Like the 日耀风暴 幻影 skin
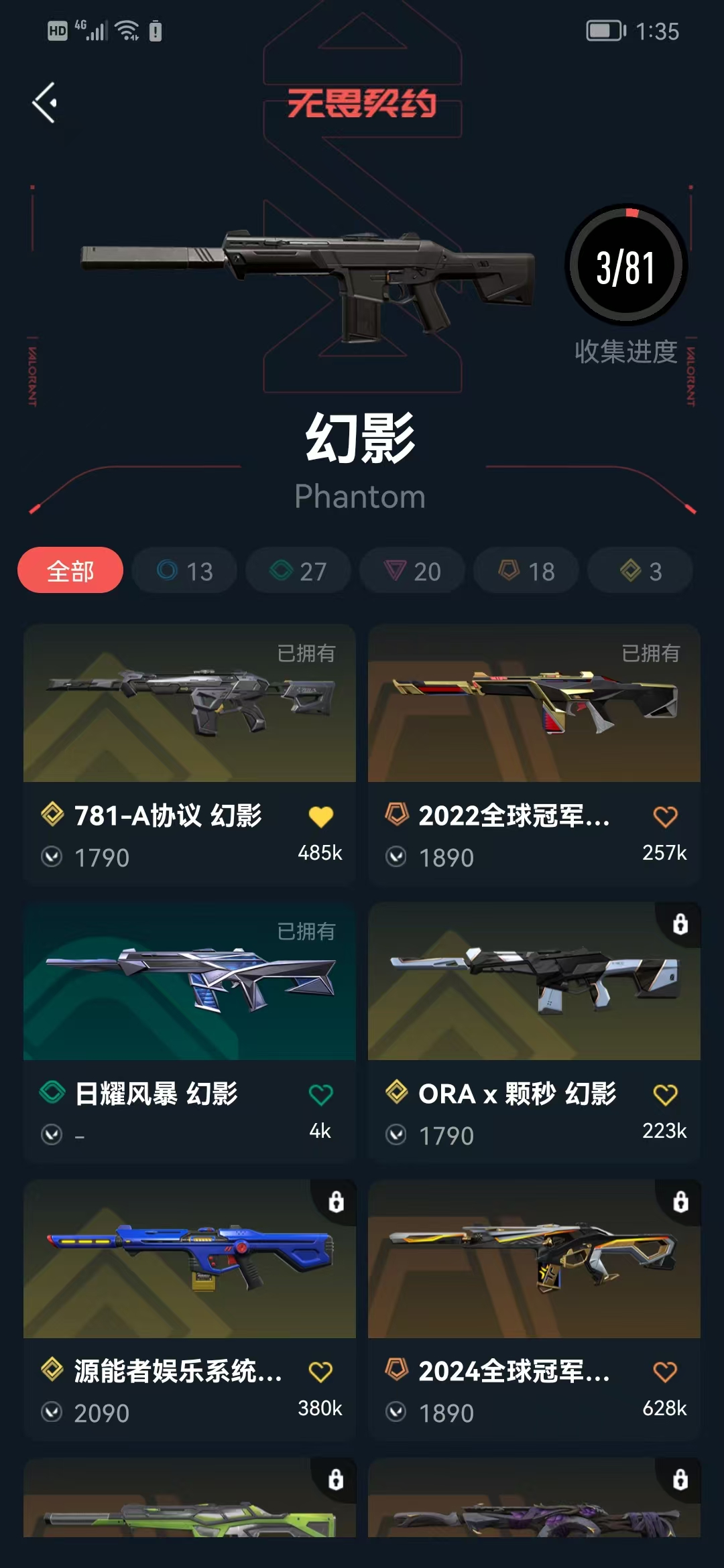 click(x=320, y=1095)
